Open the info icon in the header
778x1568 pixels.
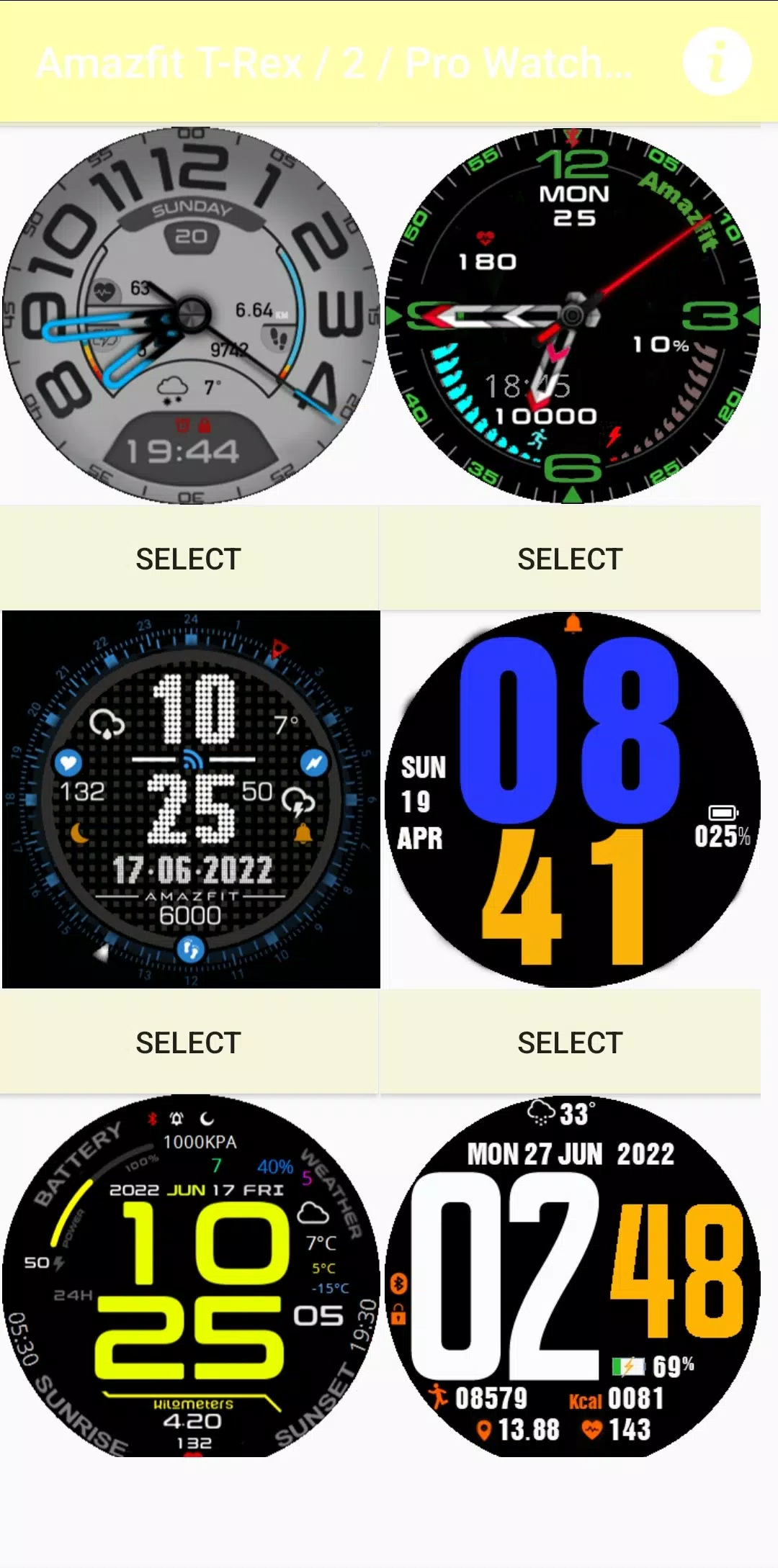click(x=716, y=62)
